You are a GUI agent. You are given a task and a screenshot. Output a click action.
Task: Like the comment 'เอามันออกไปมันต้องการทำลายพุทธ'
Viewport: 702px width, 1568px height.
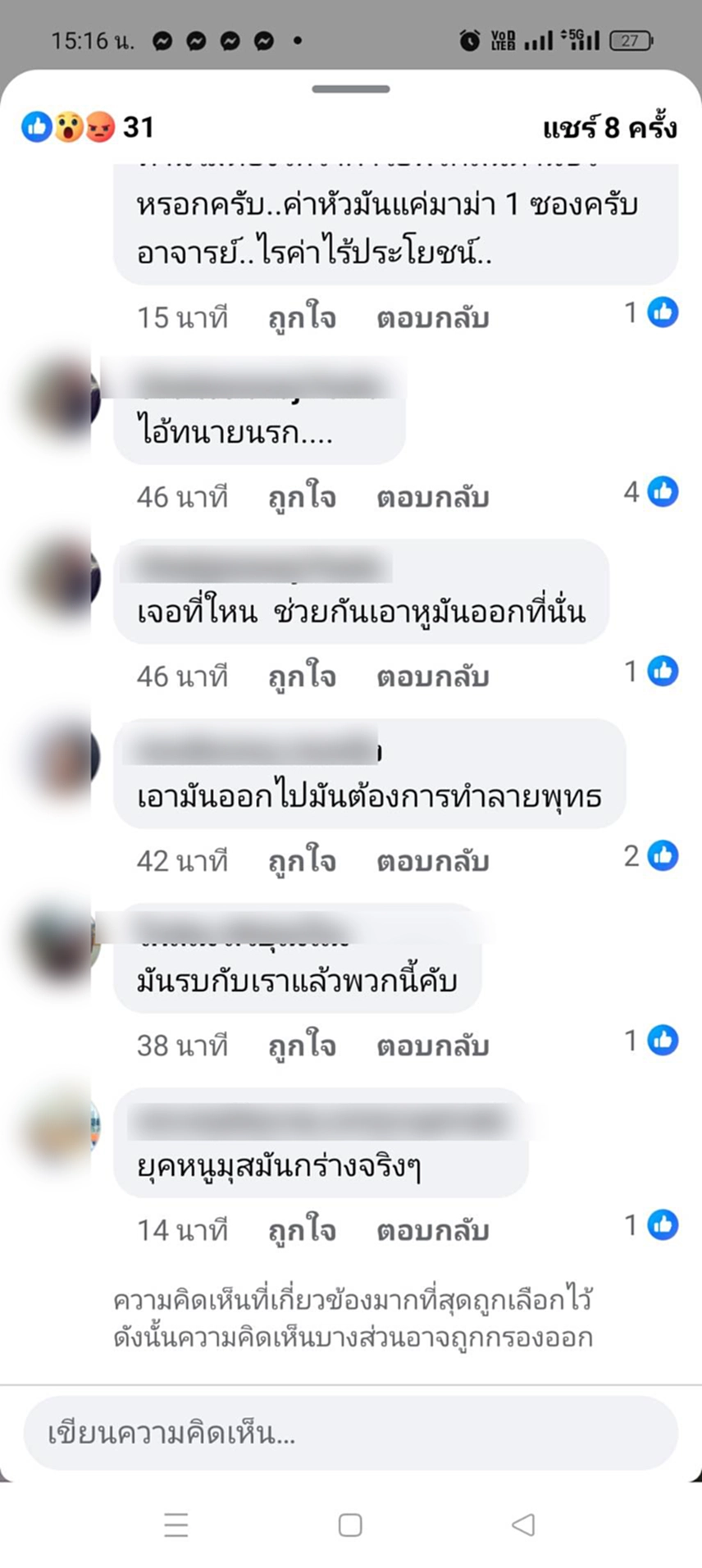pyautogui.click(x=302, y=862)
